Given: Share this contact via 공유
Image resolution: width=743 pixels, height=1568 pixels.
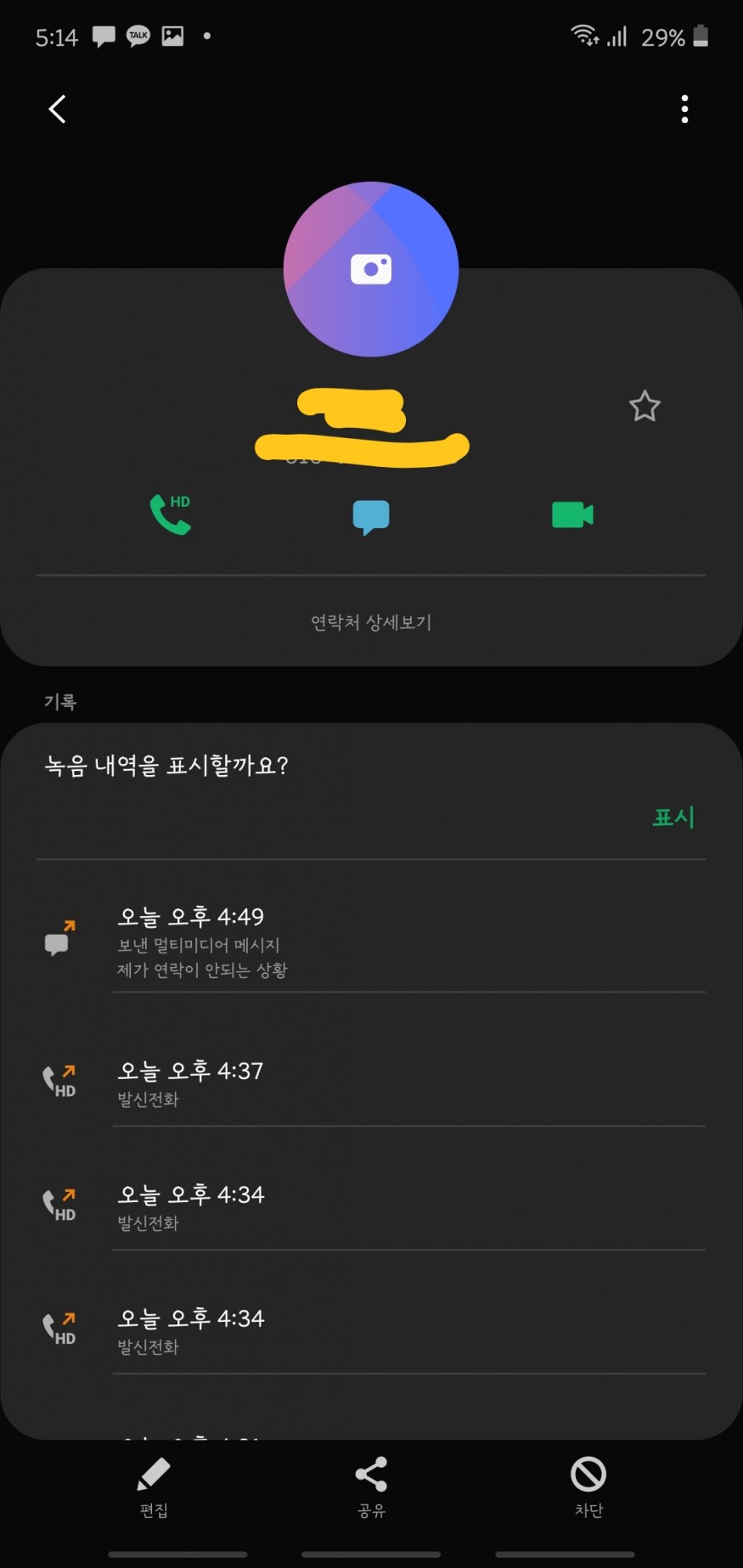Looking at the screenshot, I should [371, 1487].
